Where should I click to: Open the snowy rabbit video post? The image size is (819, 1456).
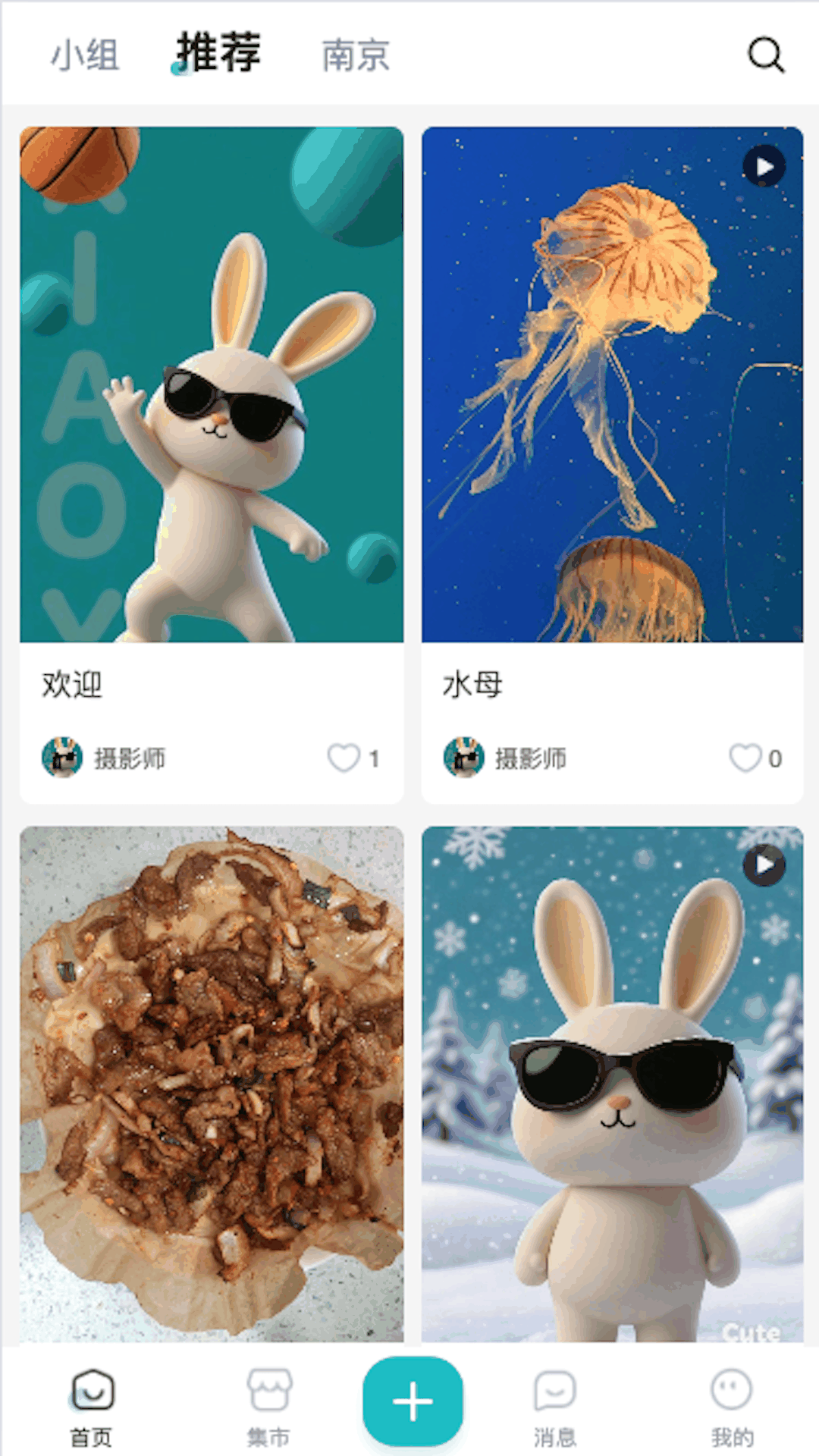[612, 1084]
